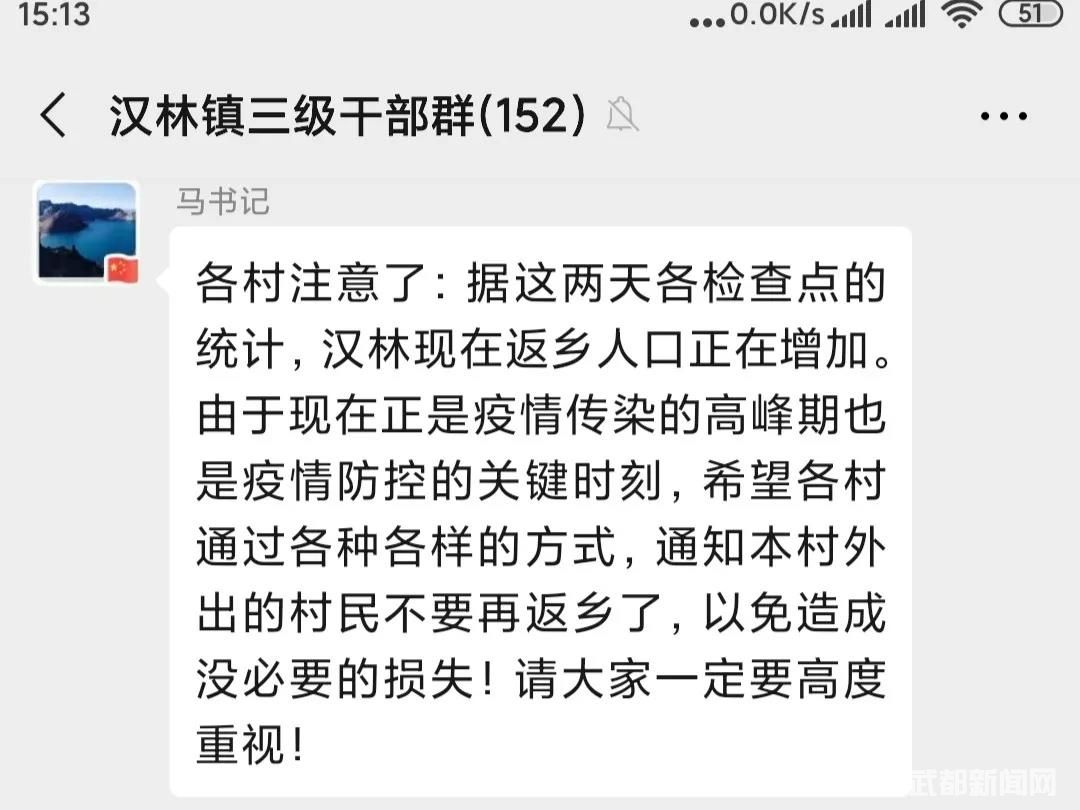The image size is (1080, 810).
Task: Open the group chat overflow menu
Action: (x=1003, y=117)
